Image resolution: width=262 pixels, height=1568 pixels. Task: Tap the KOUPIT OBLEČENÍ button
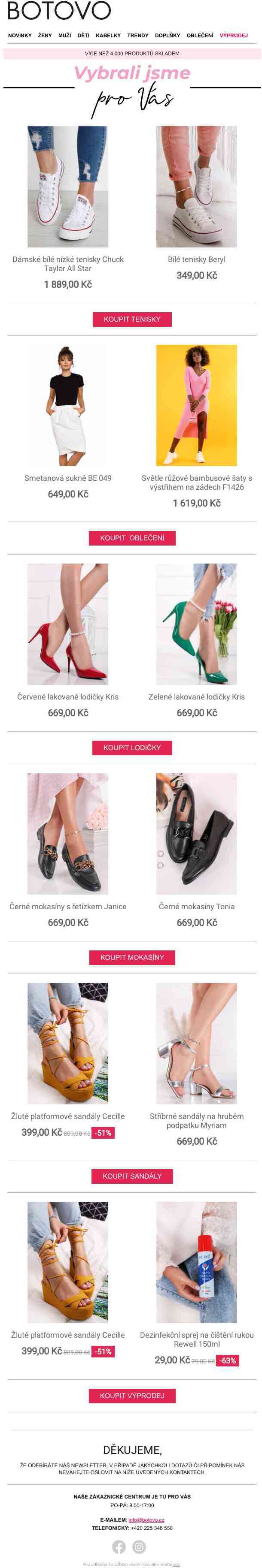point(131,538)
